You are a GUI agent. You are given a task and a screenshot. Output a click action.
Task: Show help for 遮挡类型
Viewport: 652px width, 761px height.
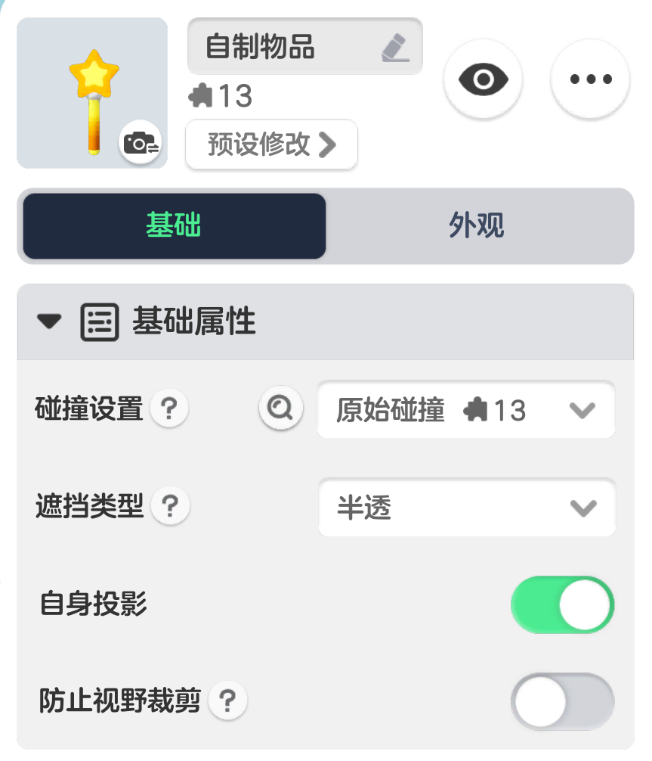(x=170, y=507)
